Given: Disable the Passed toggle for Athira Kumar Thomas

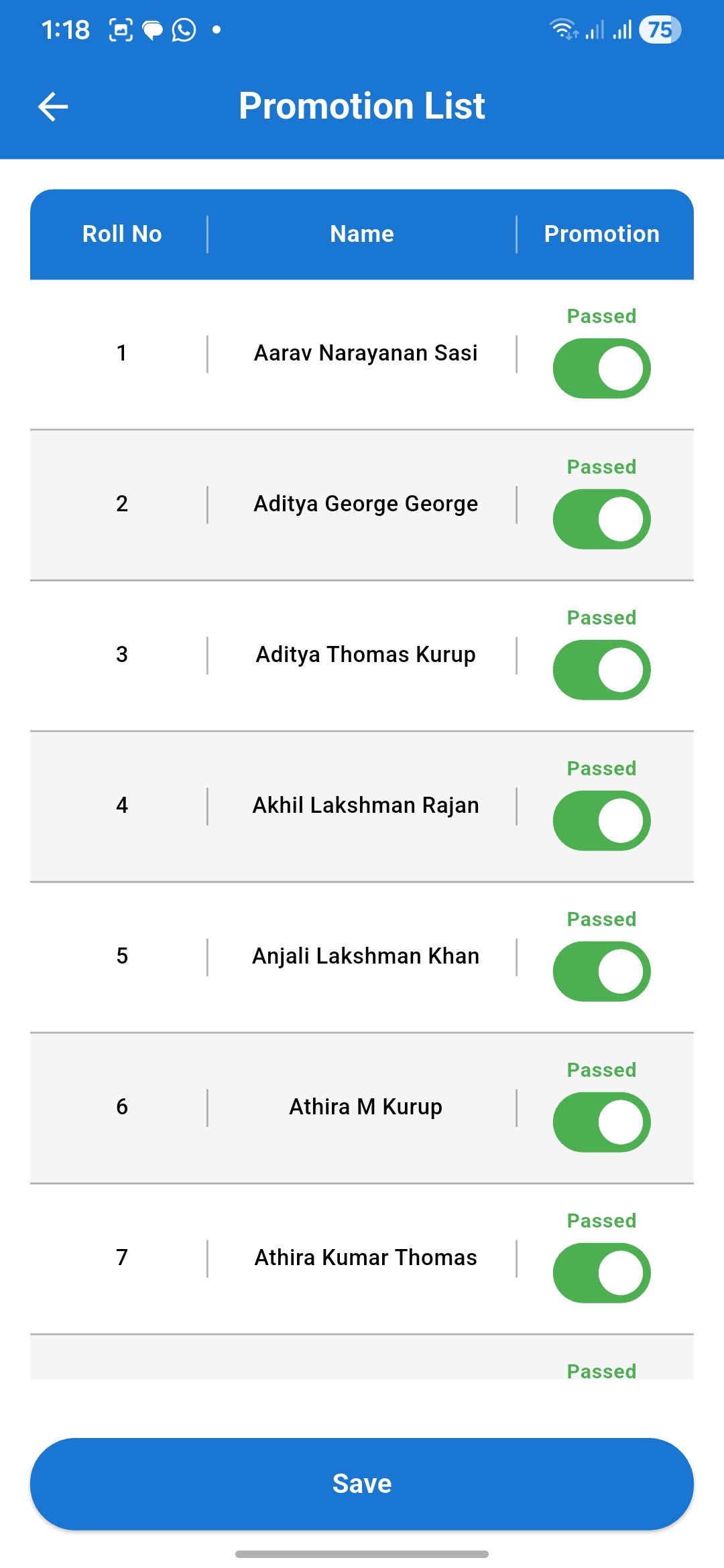Looking at the screenshot, I should [x=602, y=1272].
